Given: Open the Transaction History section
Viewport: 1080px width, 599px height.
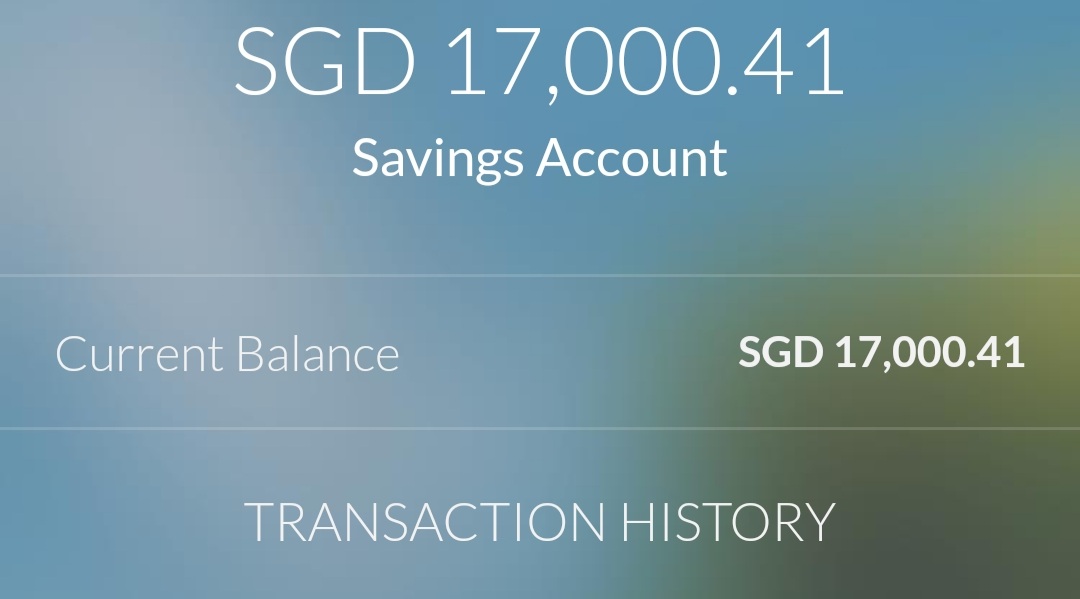Looking at the screenshot, I should pyautogui.click(x=540, y=521).
